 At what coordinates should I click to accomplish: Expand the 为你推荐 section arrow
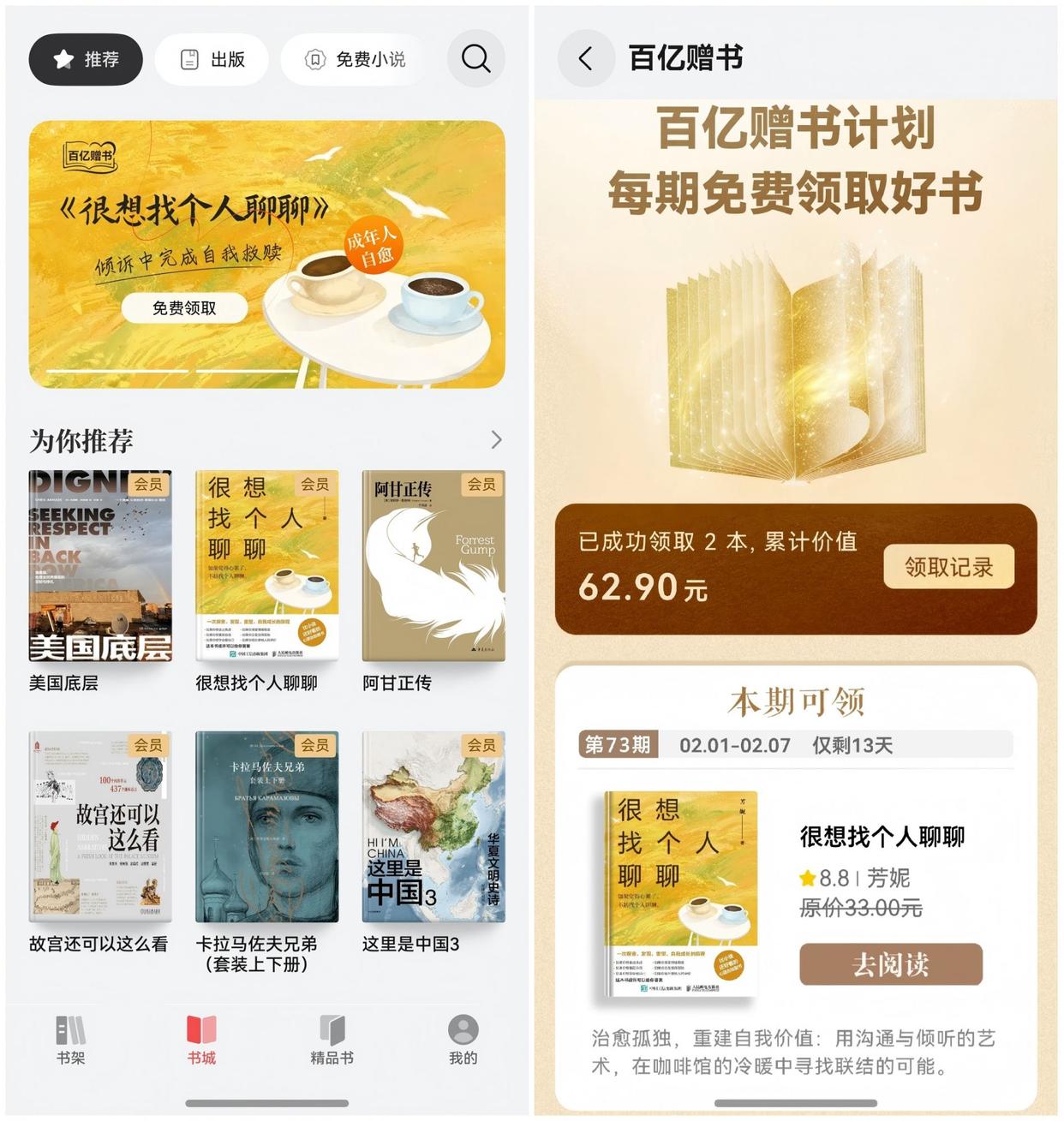496,440
